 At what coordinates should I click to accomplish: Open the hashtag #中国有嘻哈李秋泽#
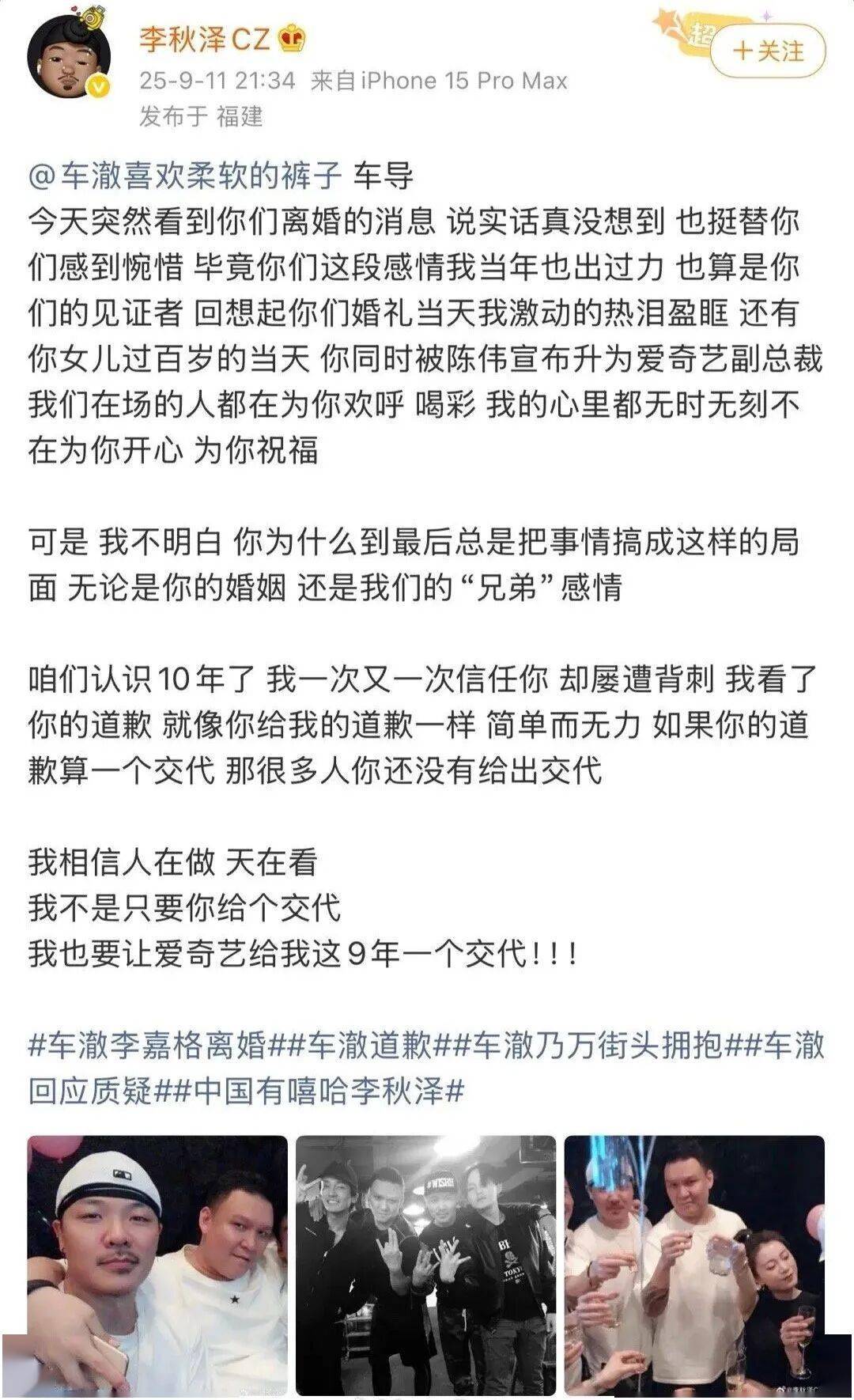point(318,1092)
